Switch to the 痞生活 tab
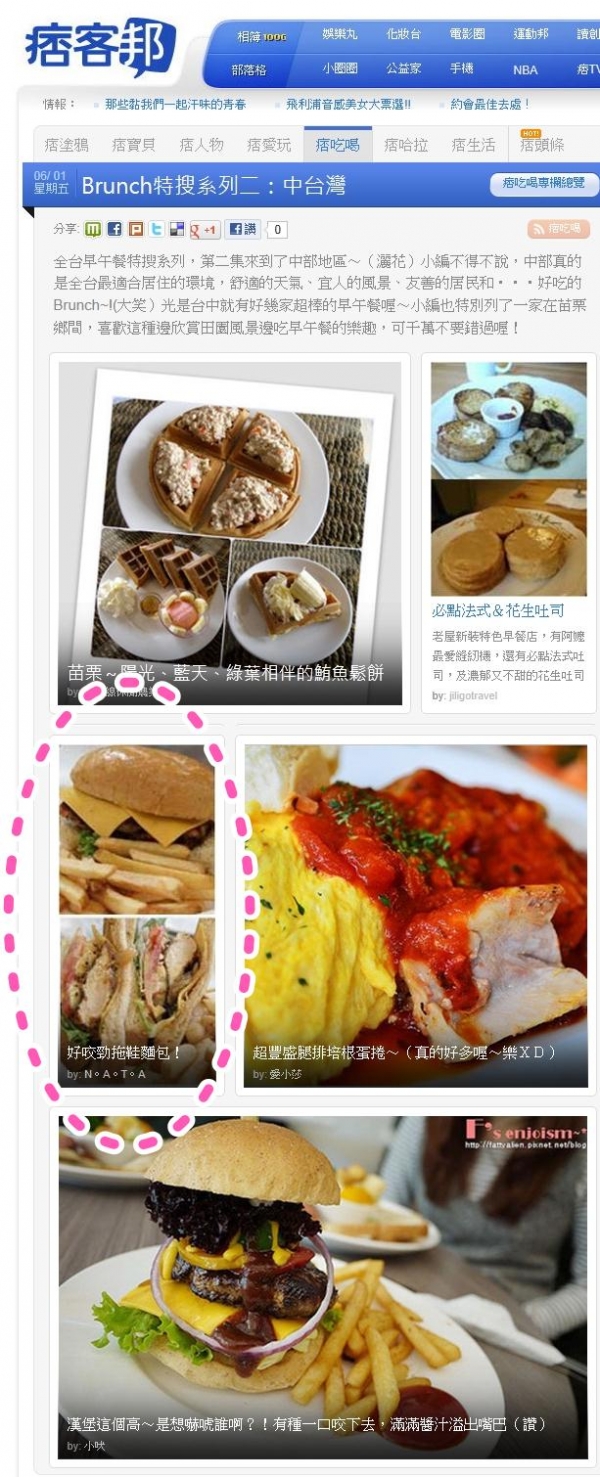 [473, 145]
